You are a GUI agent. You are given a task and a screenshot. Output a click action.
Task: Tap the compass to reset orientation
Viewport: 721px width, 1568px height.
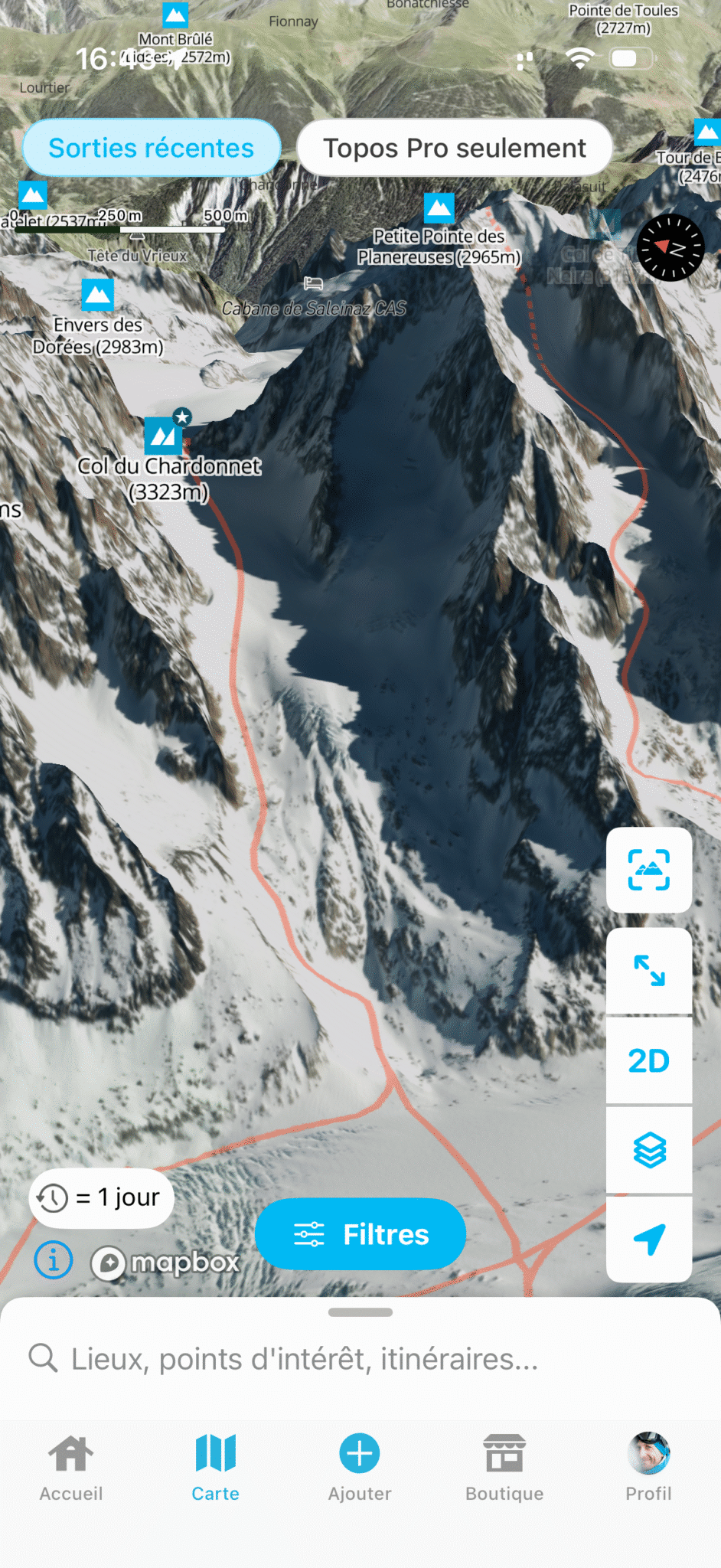(x=670, y=247)
